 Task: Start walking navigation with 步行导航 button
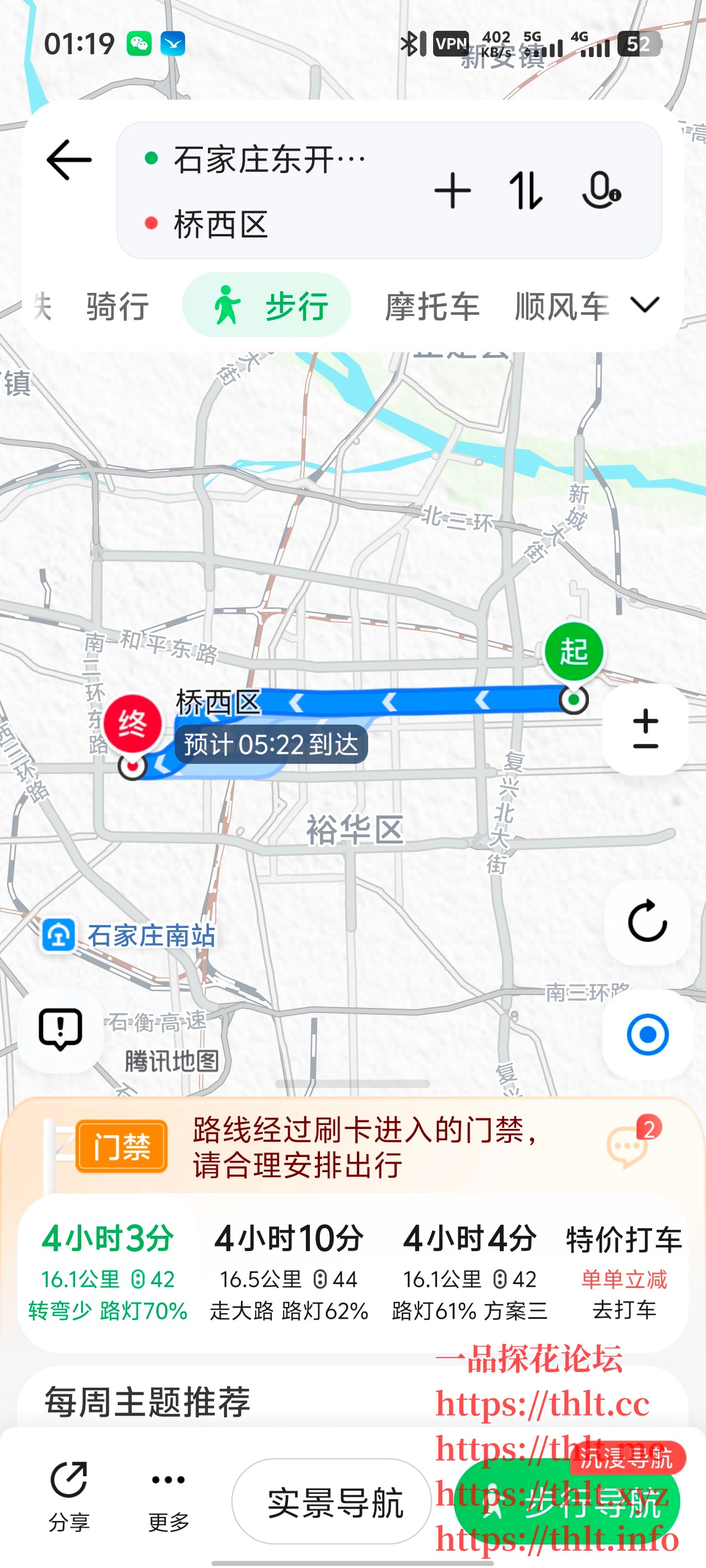569,1500
